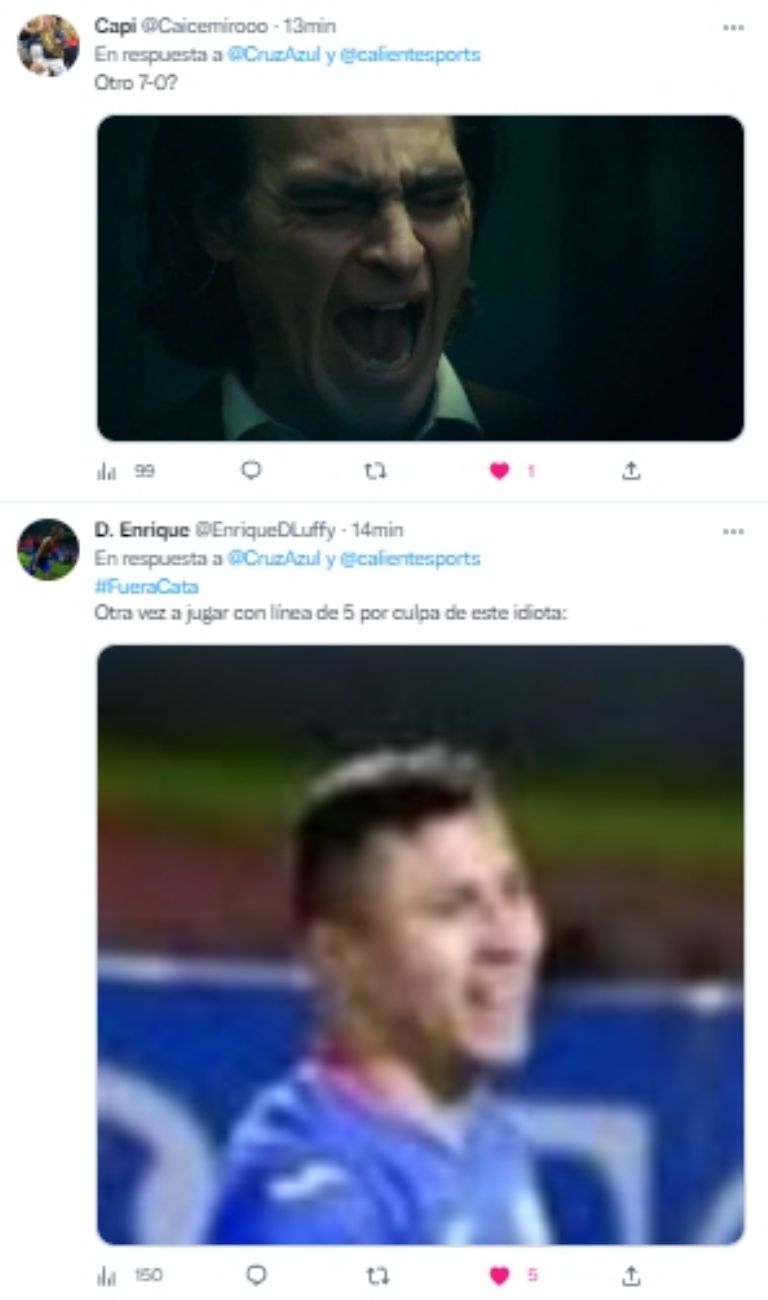Open @calientesports mention in D. Enrique's tweet

click(x=410, y=558)
